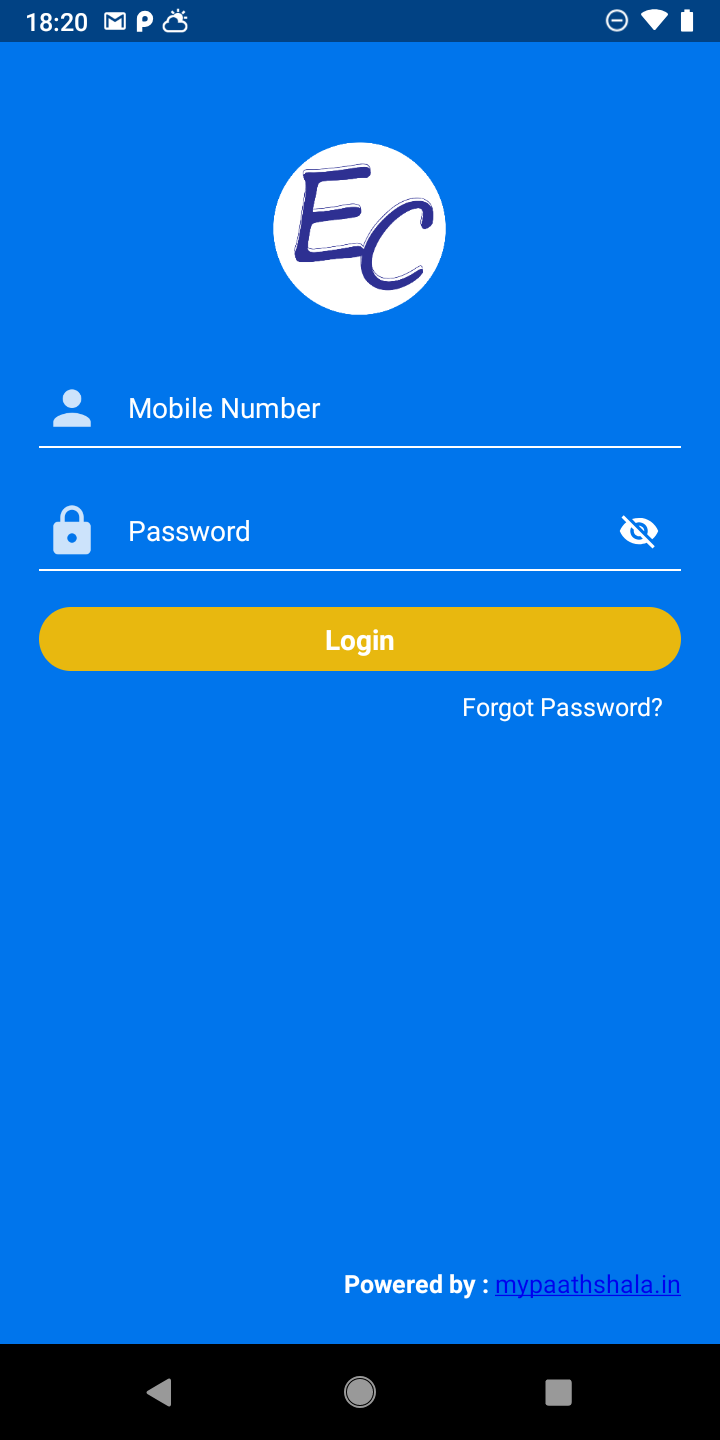The width and height of the screenshot is (720, 1440).
Task: Open the Forgot Password? link
Action: coord(562,708)
